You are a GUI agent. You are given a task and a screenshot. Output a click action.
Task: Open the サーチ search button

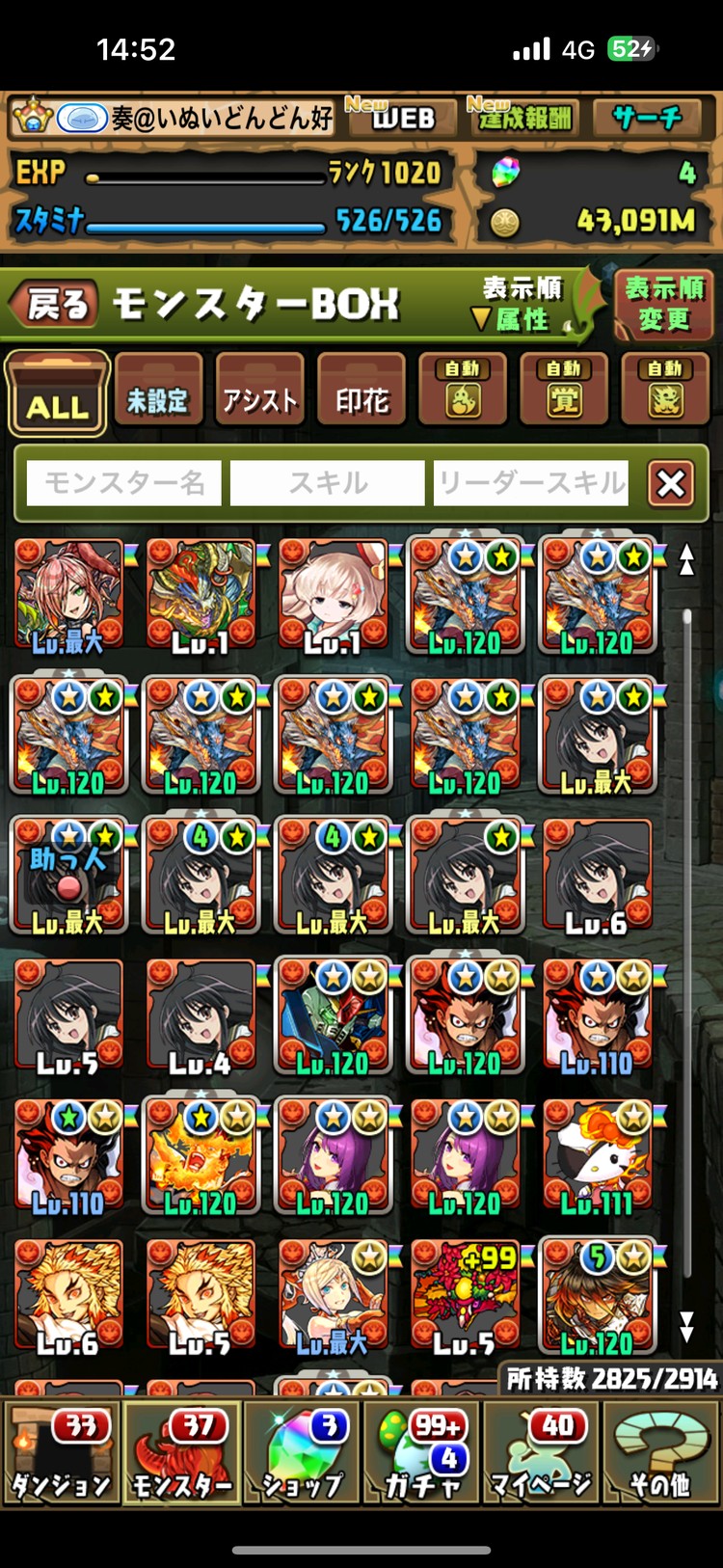[x=646, y=118]
